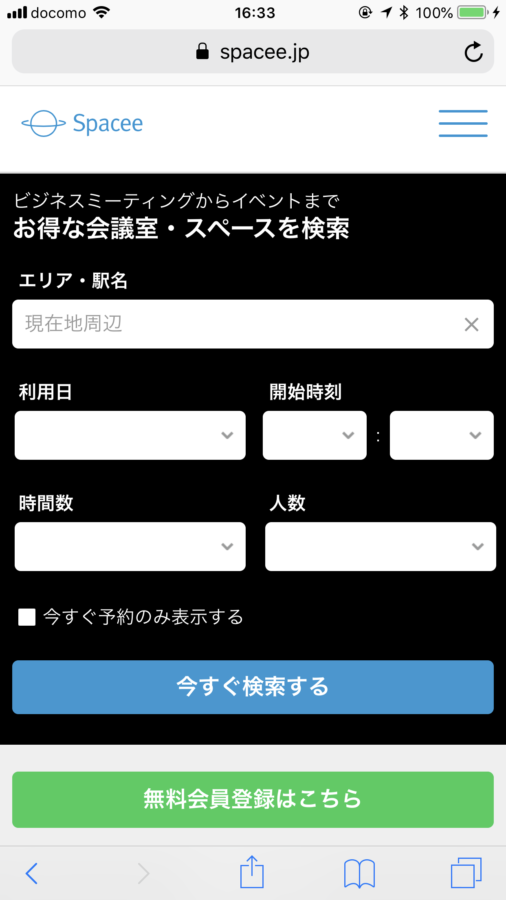Clear the area field with the X
Viewport: 506px width, 900px height.
471,325
